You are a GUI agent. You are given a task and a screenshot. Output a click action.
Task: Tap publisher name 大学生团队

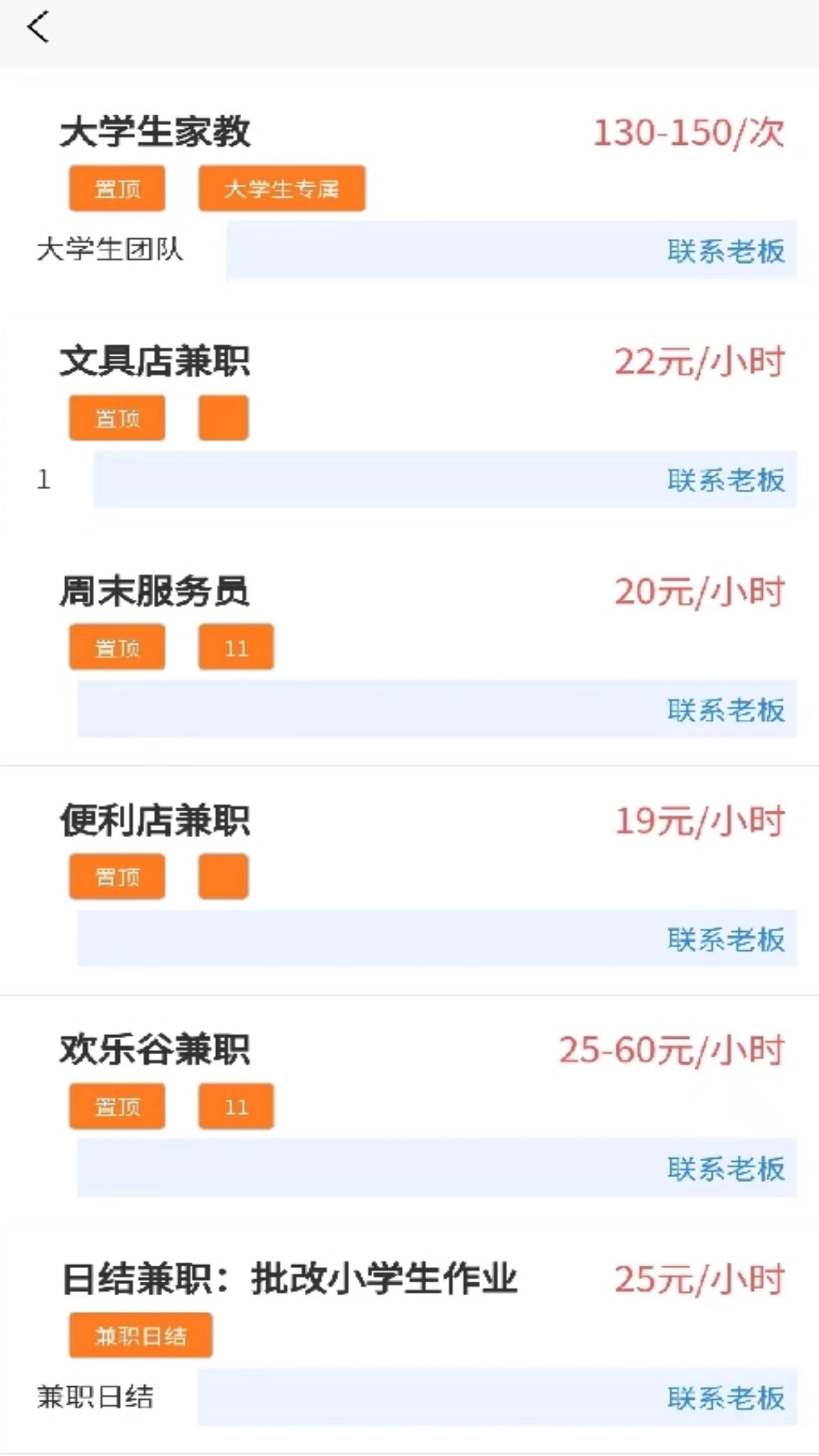(110, 251)
